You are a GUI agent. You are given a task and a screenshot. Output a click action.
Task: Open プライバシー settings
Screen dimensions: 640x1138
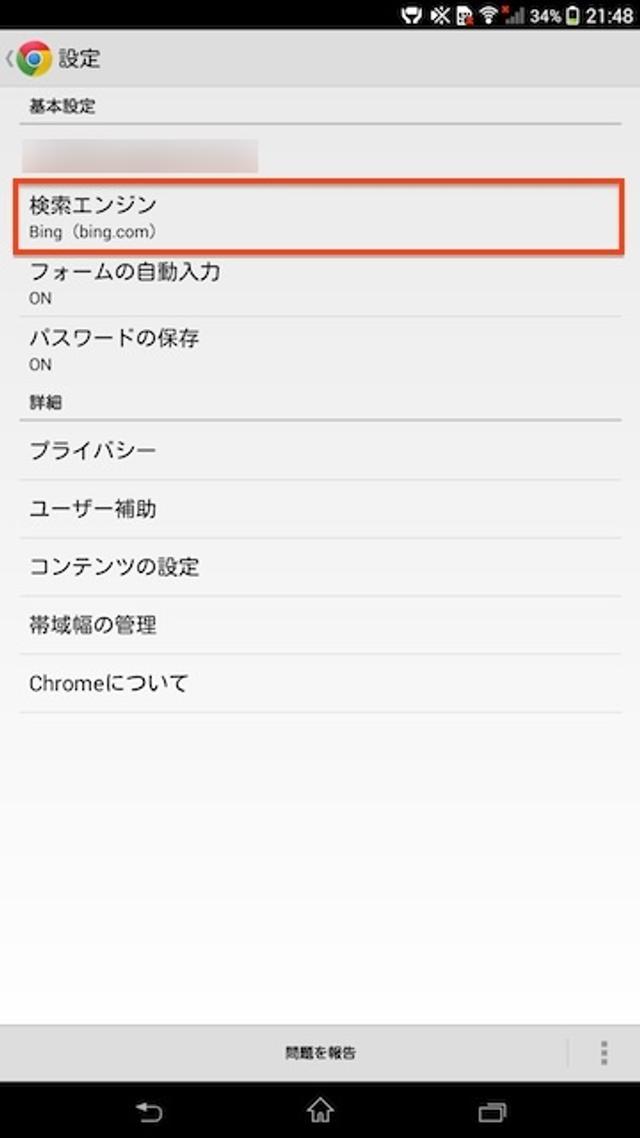coord(320,450)
